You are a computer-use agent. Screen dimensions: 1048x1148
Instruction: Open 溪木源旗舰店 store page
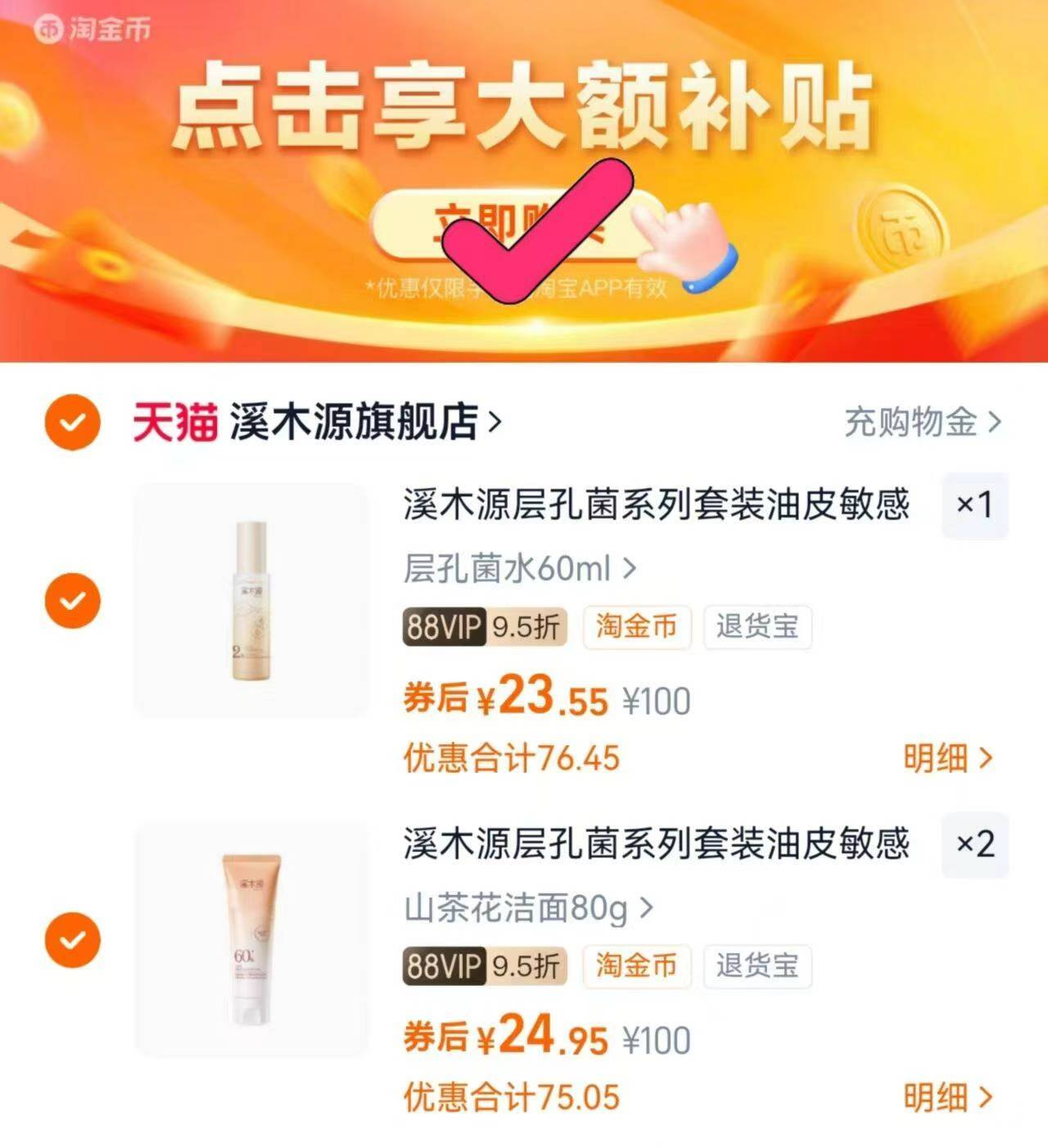point(352,423)
